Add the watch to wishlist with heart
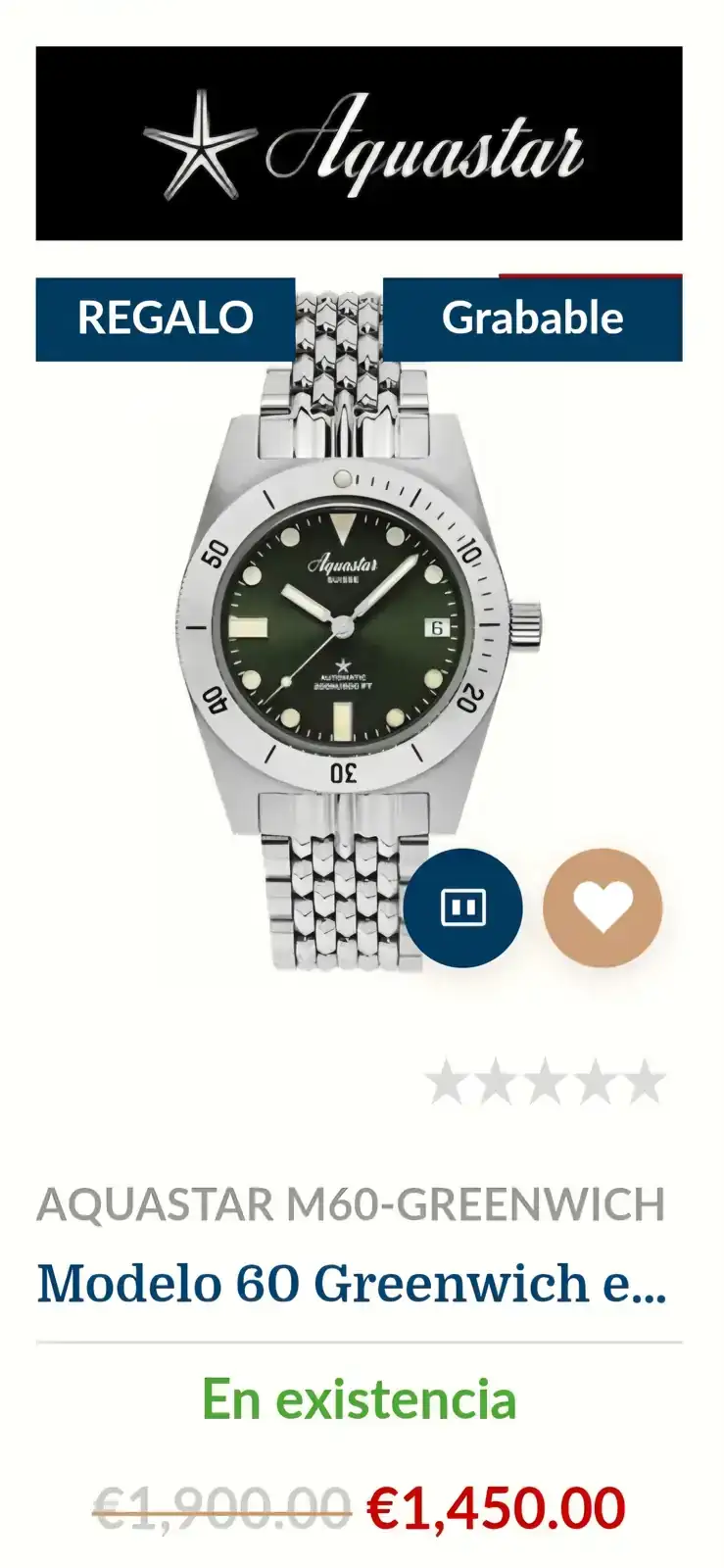Screen dimensions: 724x1568 [603, 907]
